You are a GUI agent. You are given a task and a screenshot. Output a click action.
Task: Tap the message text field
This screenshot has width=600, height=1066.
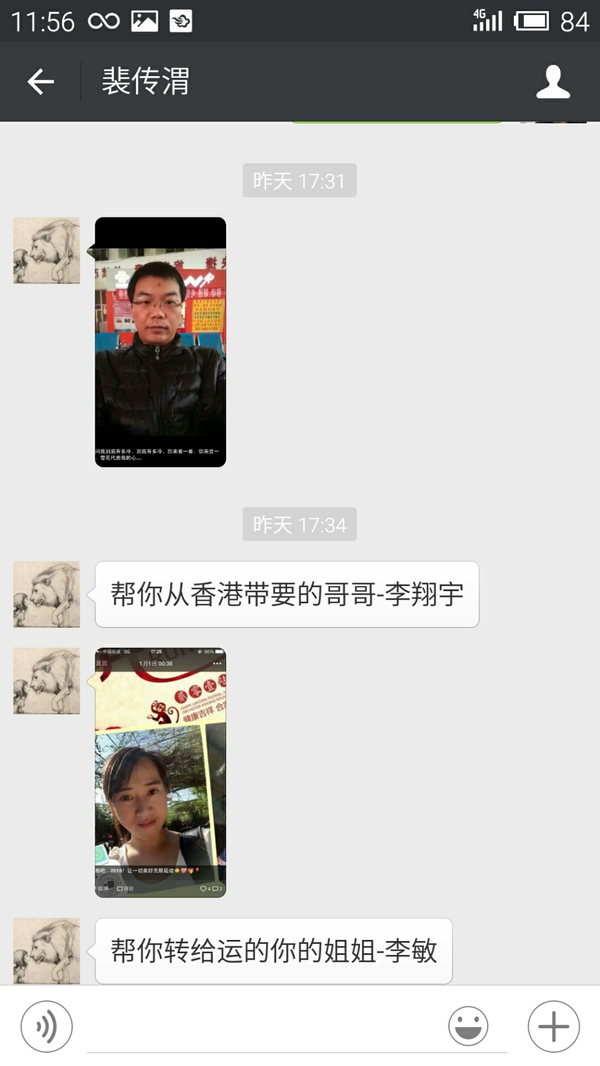tap(262, 1027)
